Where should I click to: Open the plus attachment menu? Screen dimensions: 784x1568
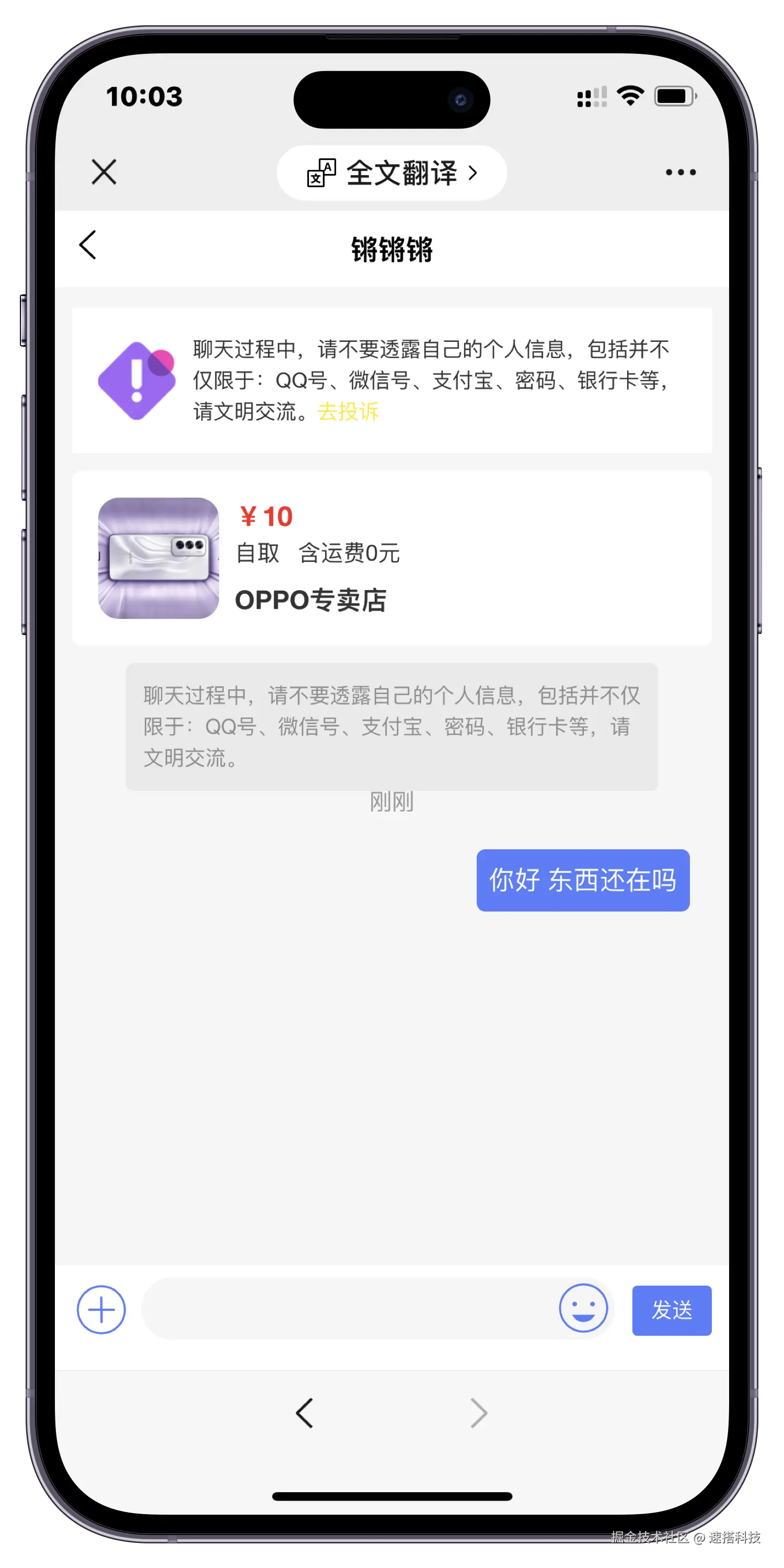(x=101, y=1310)
